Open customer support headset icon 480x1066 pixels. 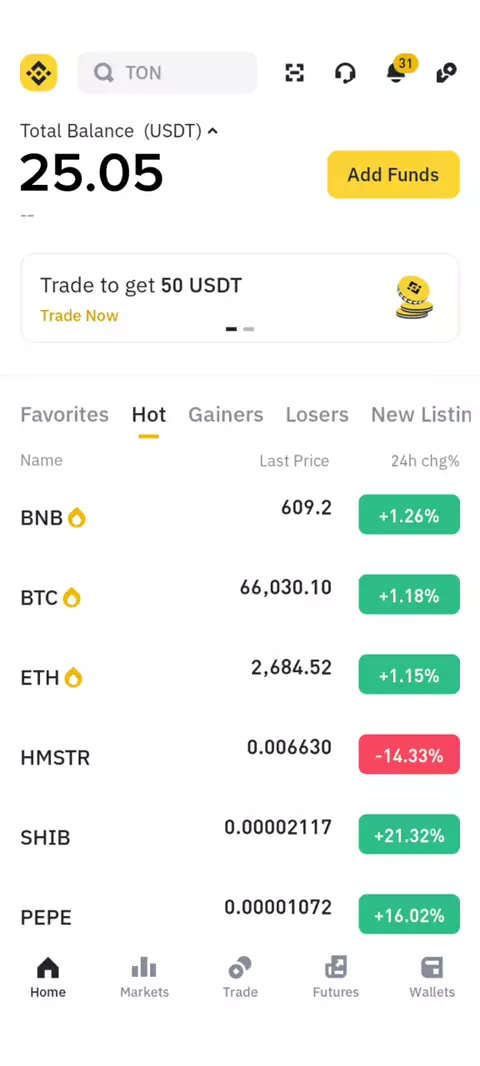coord(345,73)
